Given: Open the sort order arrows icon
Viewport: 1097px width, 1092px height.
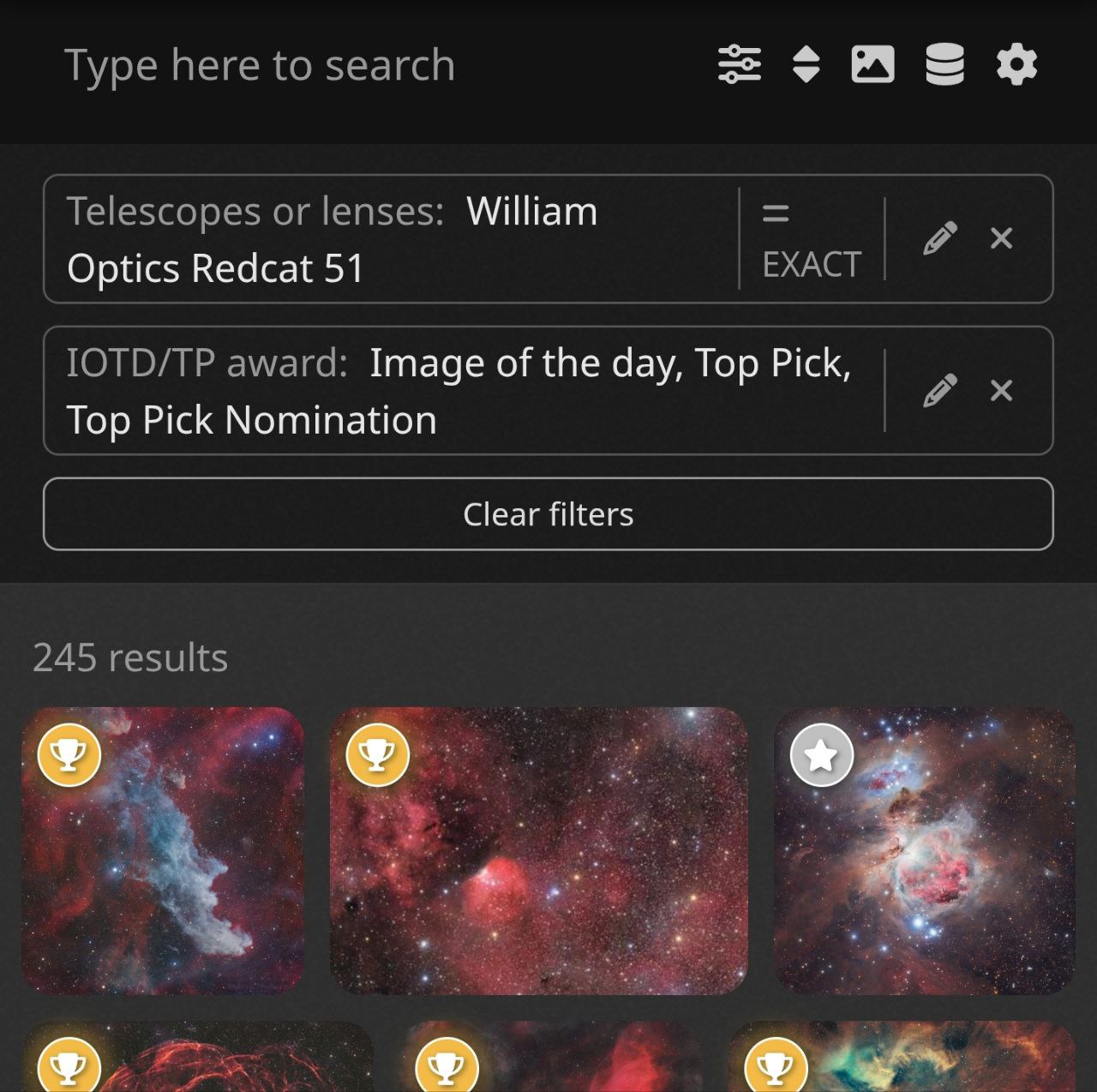Looking at the screenshot, I should pyautogui.click(x=806, y=64).
